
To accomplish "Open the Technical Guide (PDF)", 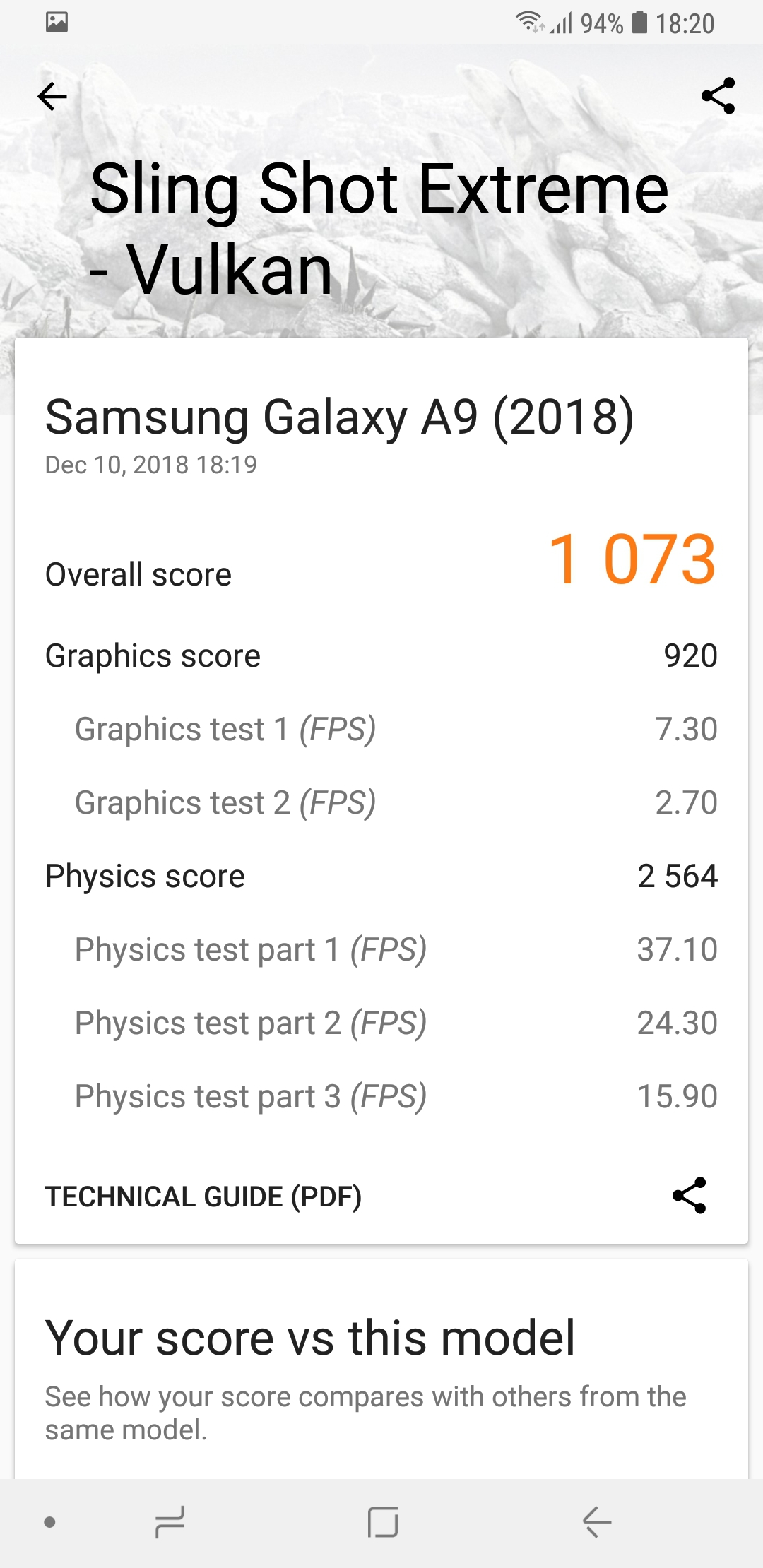I will coord(203,1196).
